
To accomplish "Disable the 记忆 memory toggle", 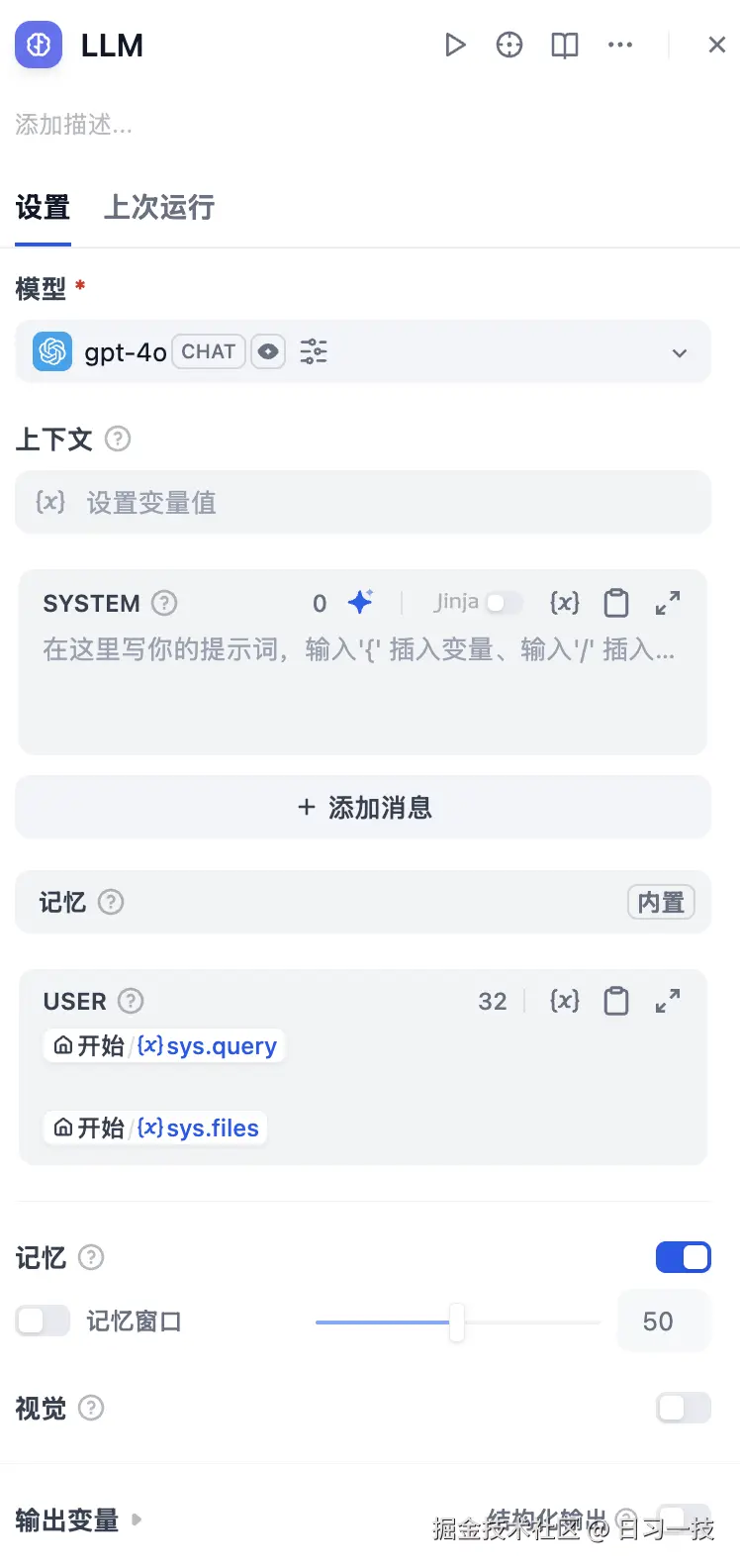I will tap(684, 1256).
